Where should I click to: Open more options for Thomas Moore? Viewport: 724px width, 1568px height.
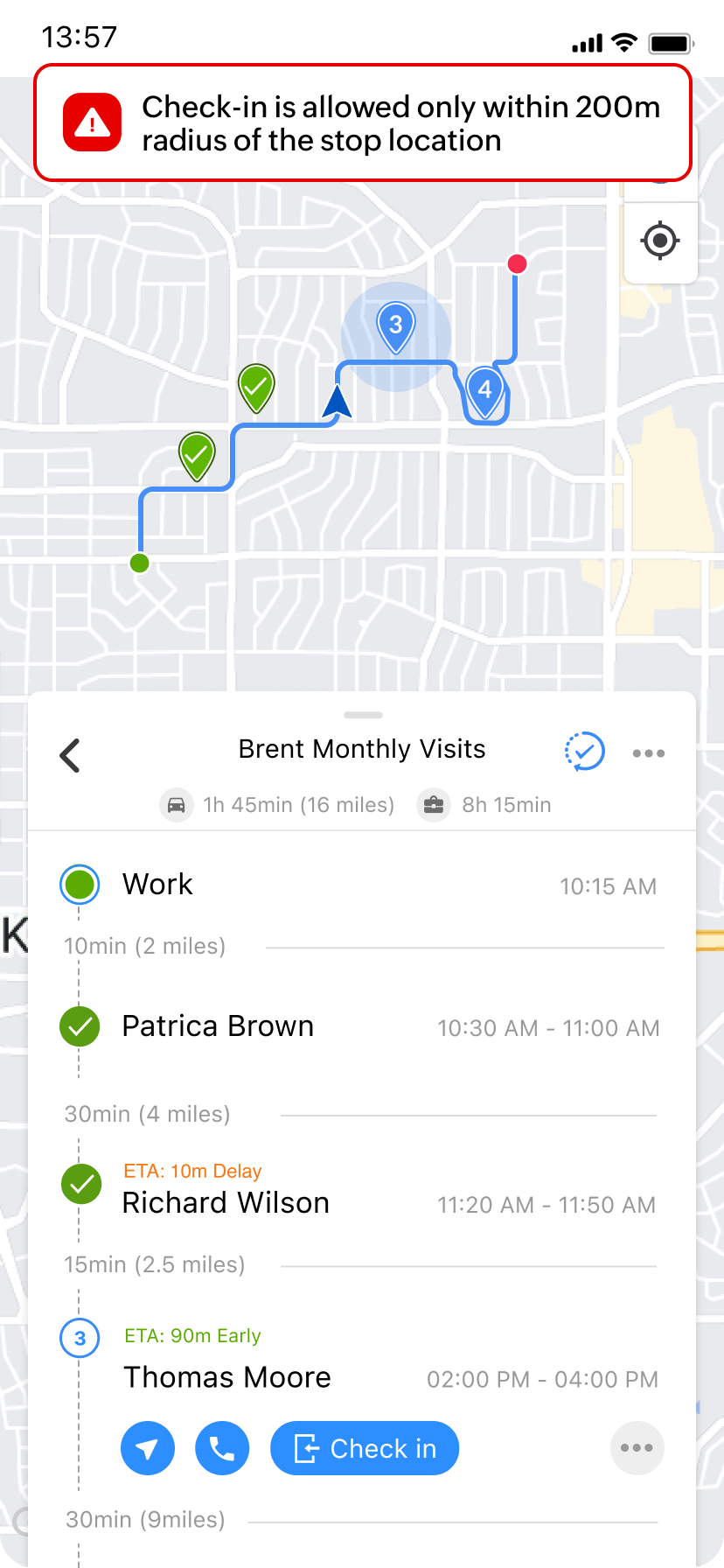click(637, 1448)
